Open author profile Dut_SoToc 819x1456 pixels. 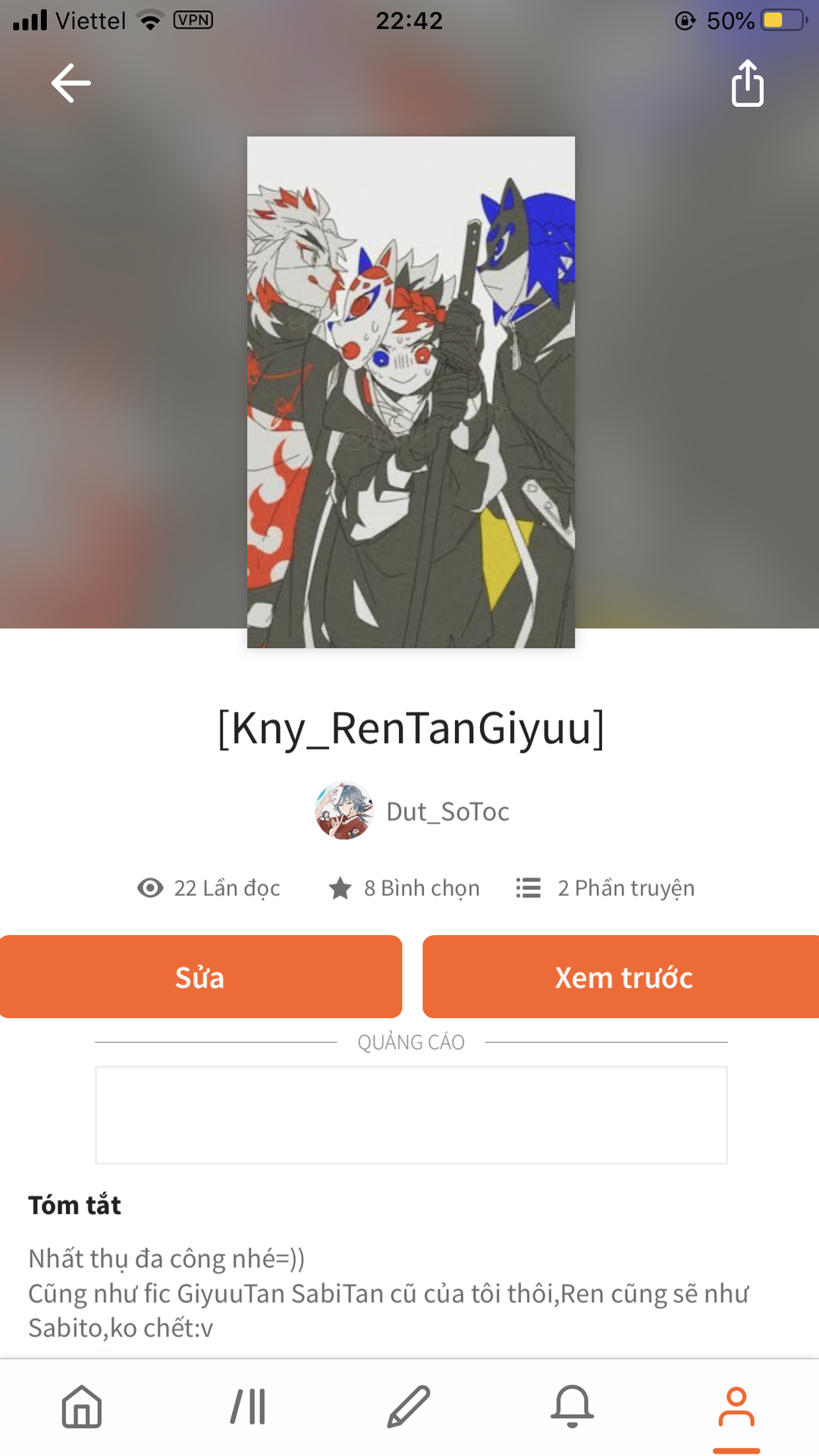[413, 811]
